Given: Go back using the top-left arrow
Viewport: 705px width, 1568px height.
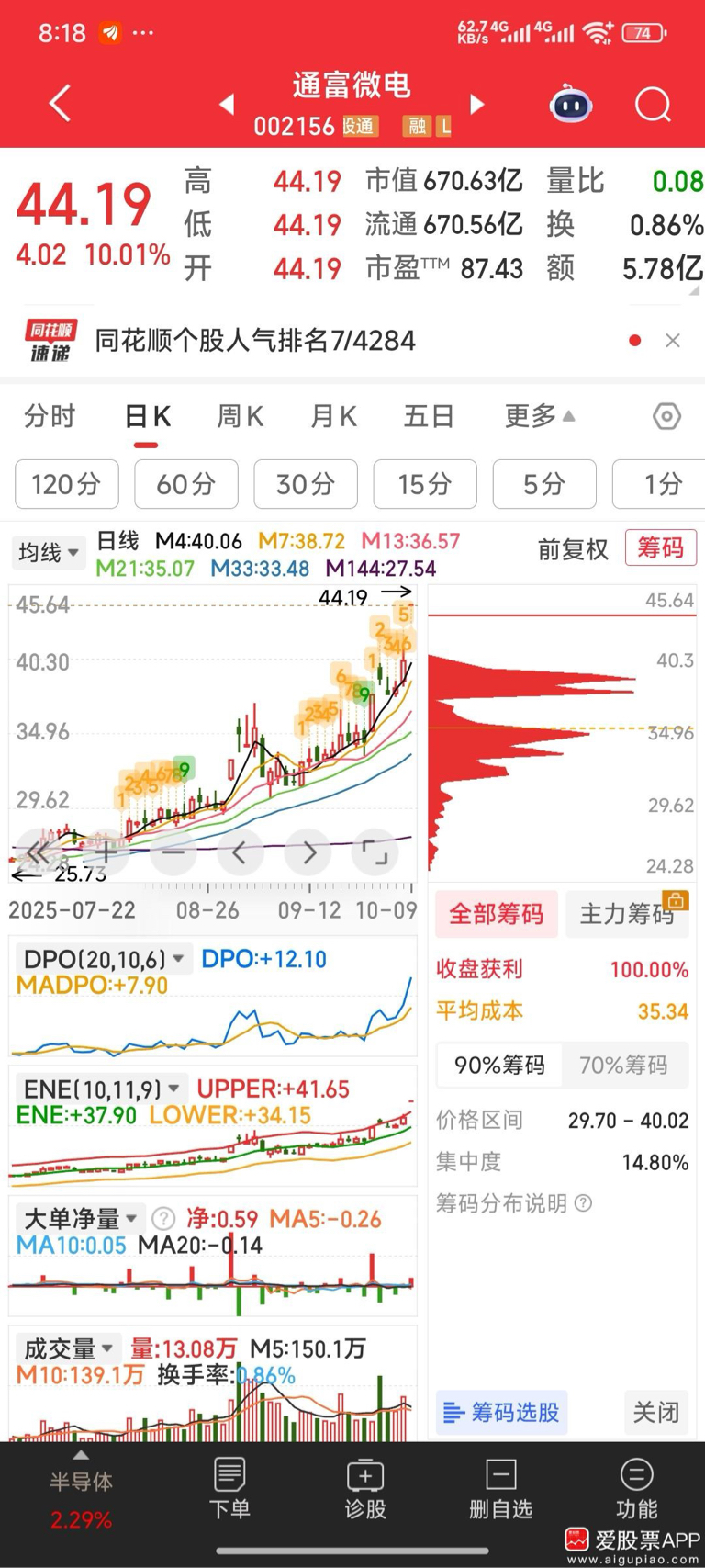Looking at the screenshot, I should 61,103.
